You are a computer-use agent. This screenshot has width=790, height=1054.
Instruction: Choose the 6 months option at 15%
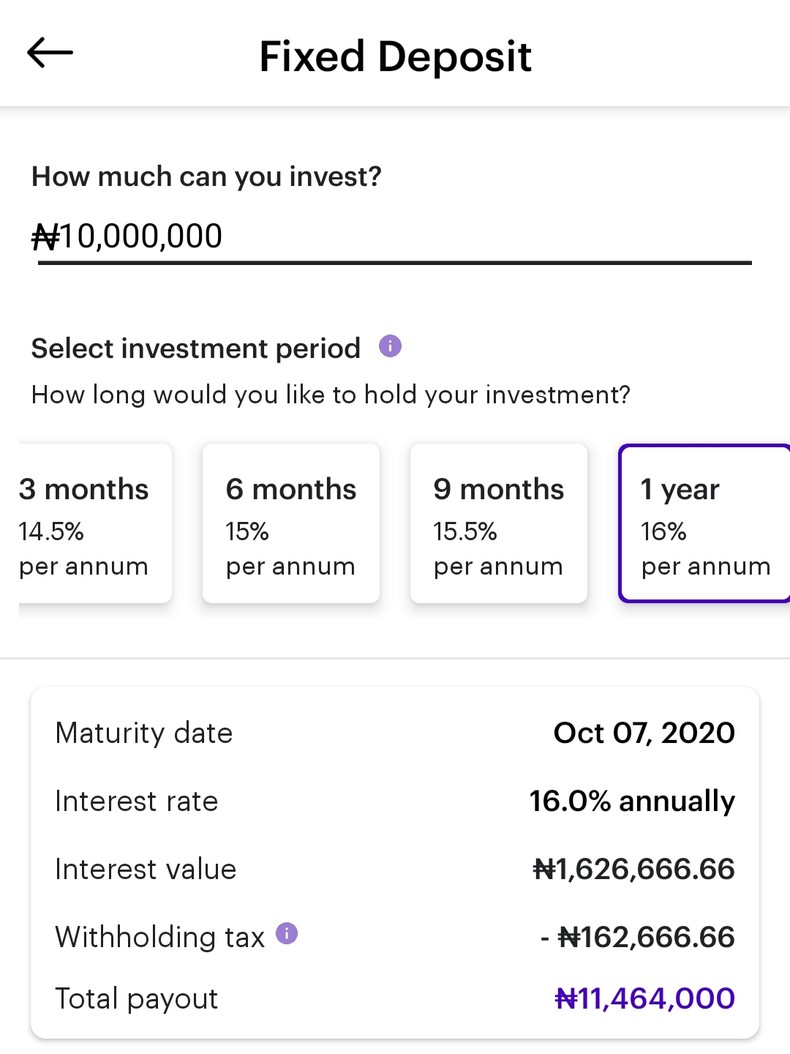click(290, 523)
